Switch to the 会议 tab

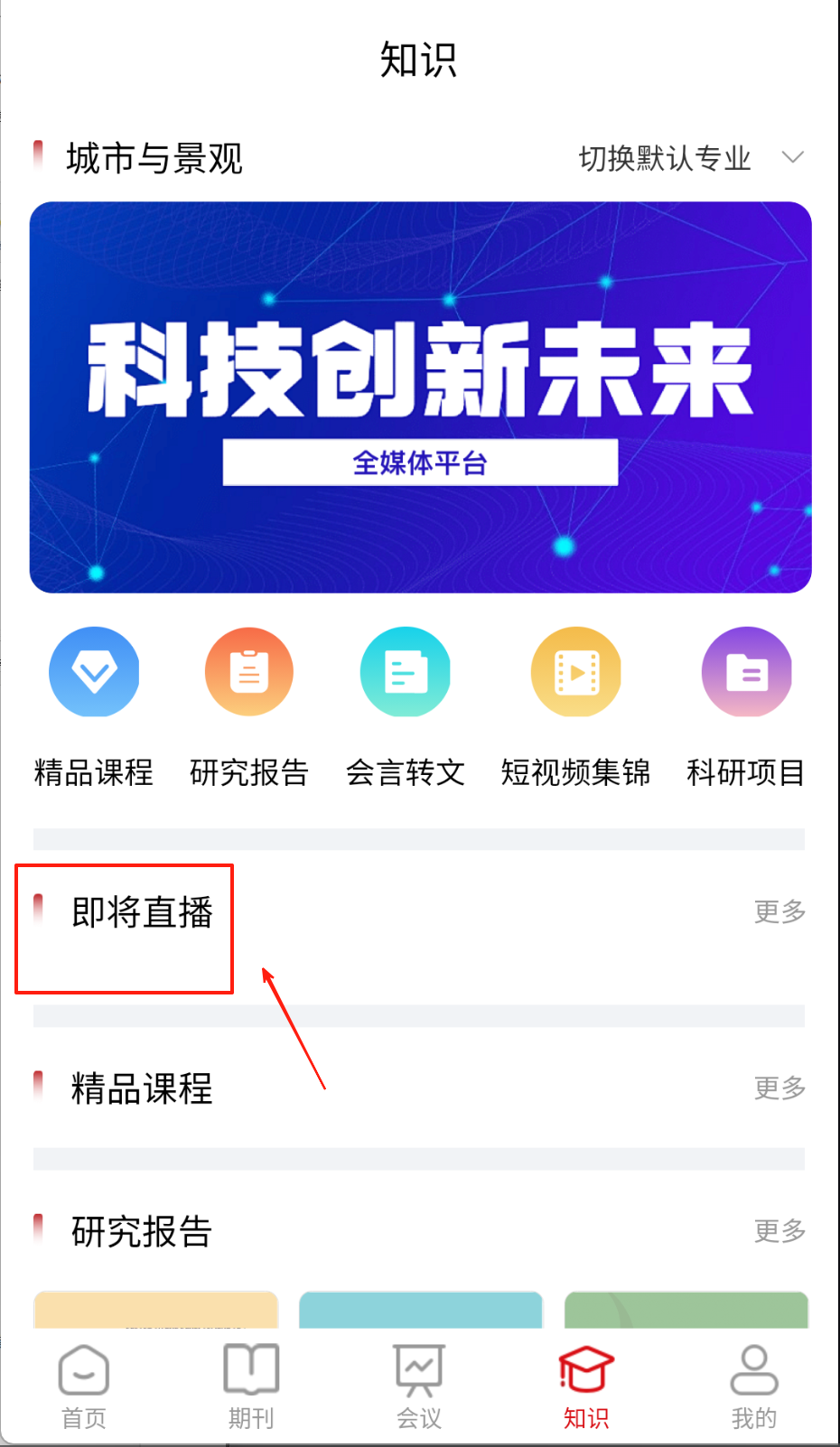[x=419, y=1386]
